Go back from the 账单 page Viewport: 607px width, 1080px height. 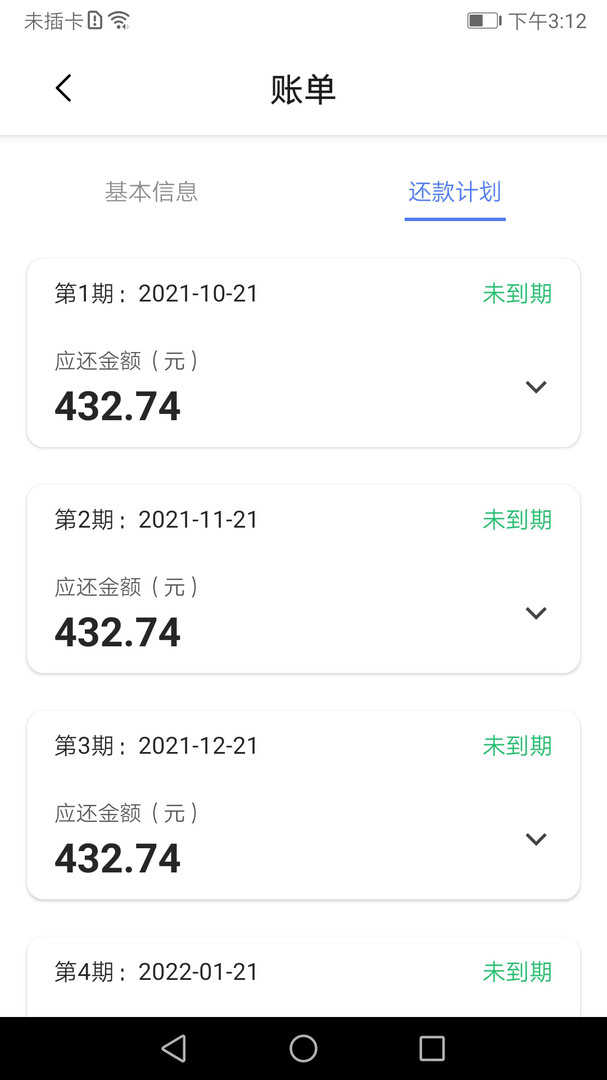point(63,88)
